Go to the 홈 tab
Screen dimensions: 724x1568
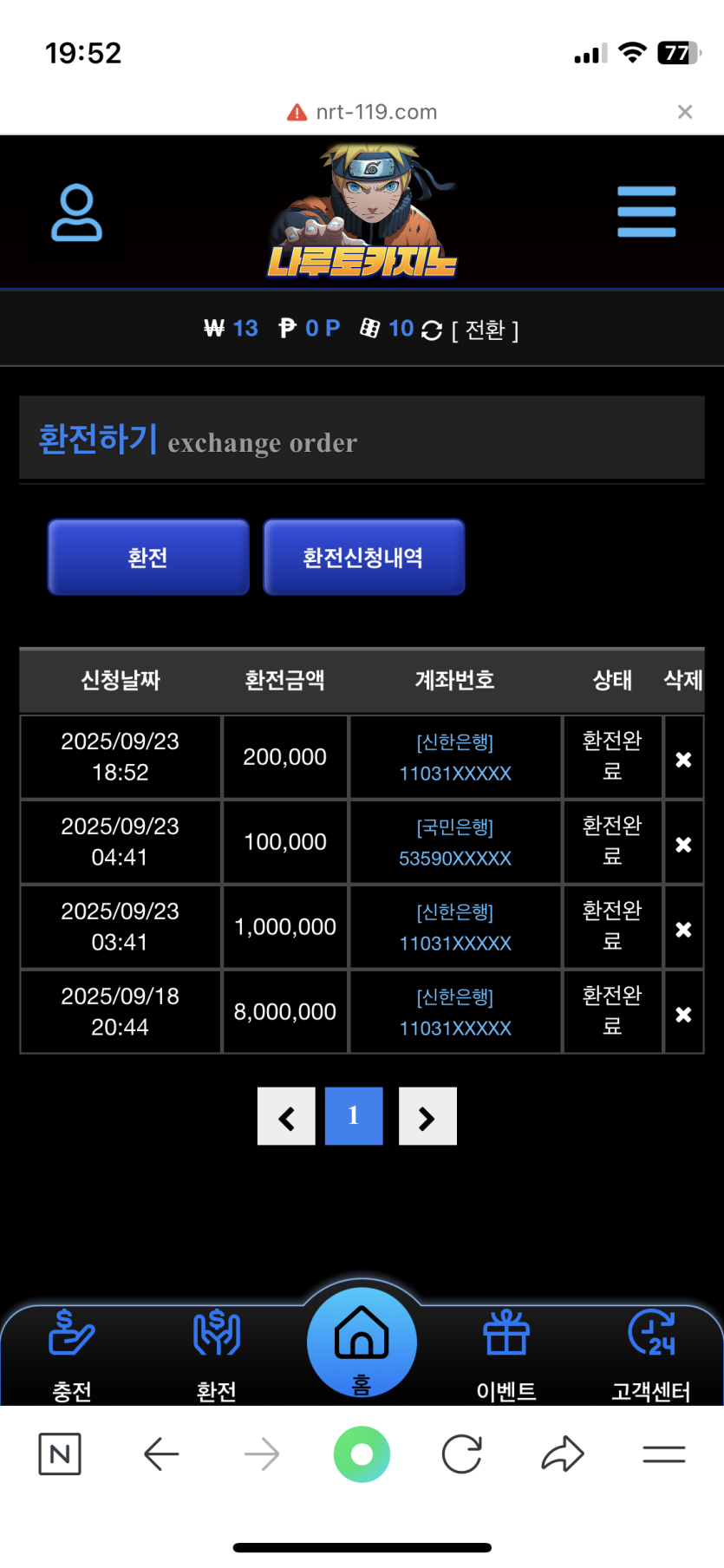[x=362, y=1343]
